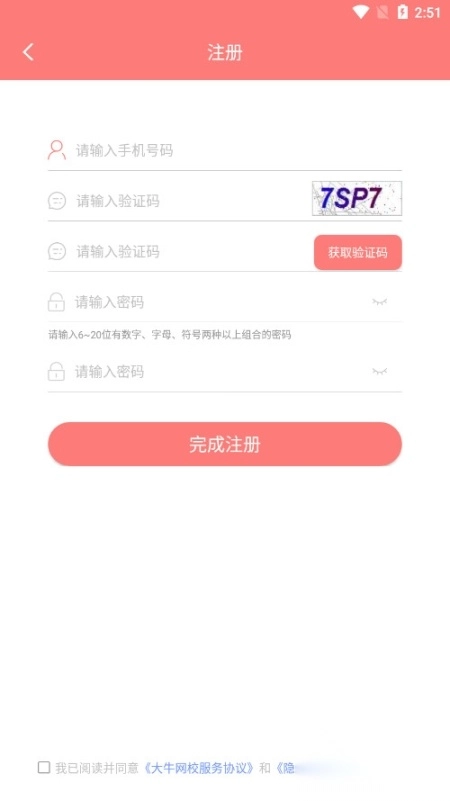Tap the password field below the hint text
Screen dimensions: 450x801
point(220,371)
